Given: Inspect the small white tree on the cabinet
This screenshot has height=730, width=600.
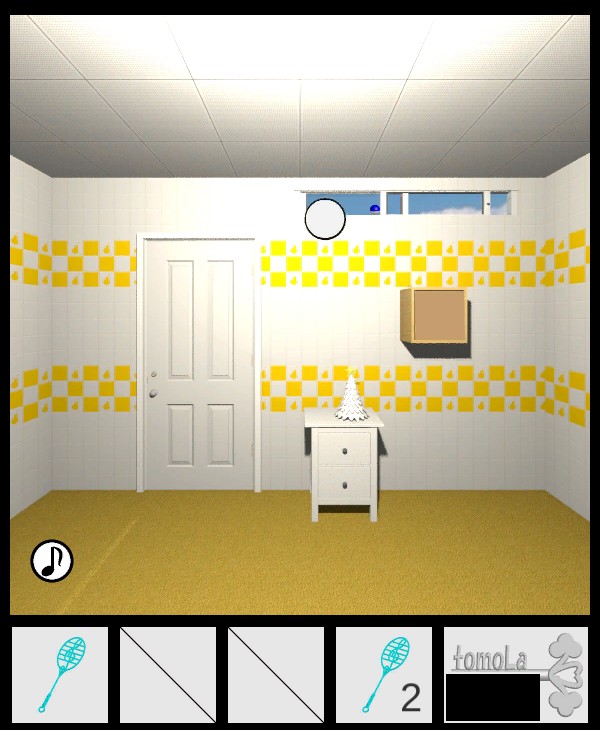Looking at the screenshot, I should (x=351, y=397).
